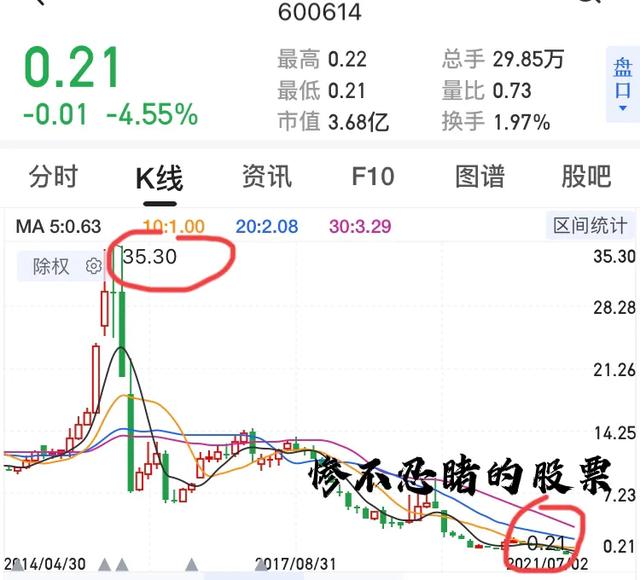Open the 图谱 tab
This screenshot has height=580, width=640.
(479, 177)
